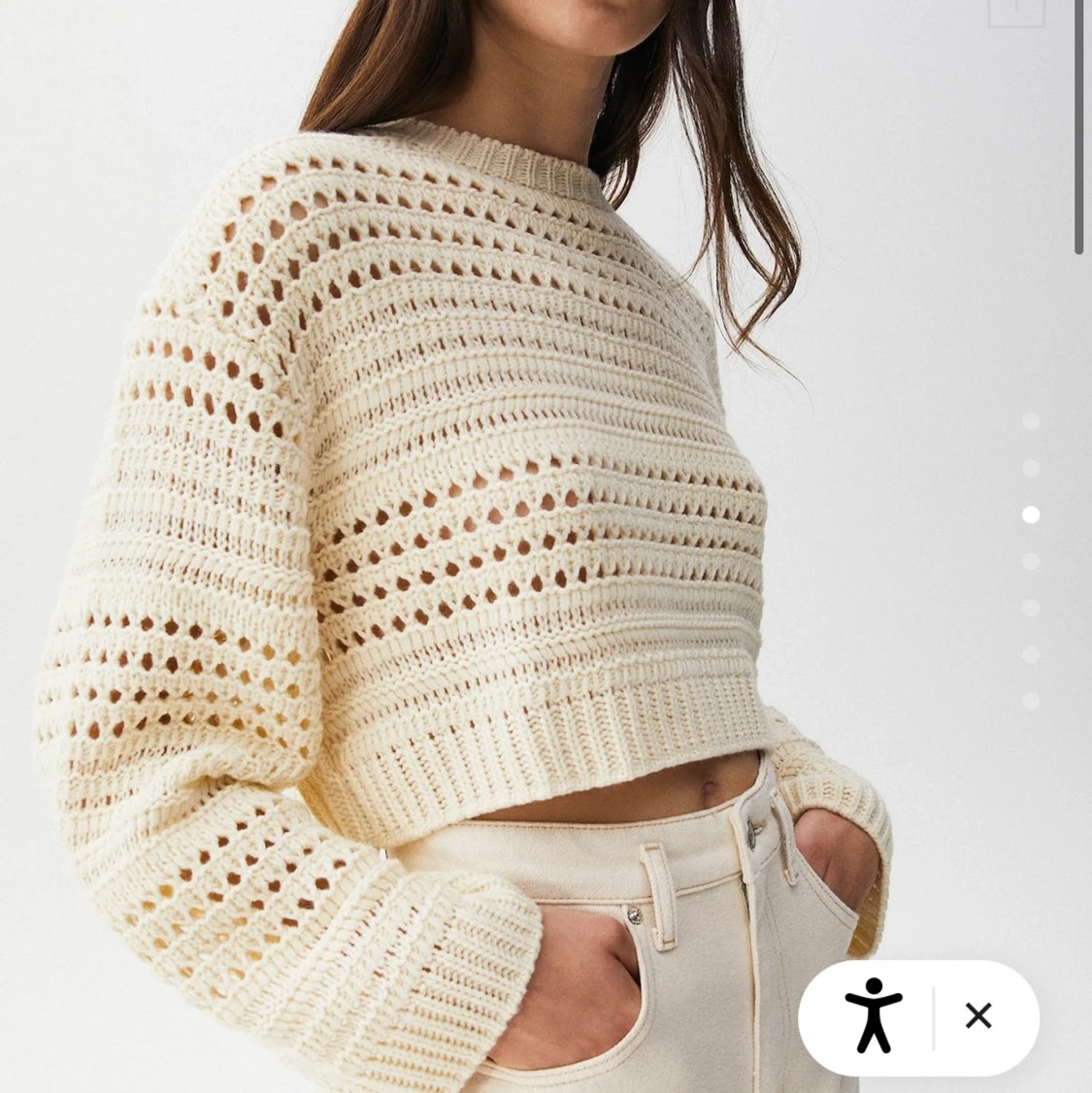Select the fifth pagination dot

tap(1032, 608)
